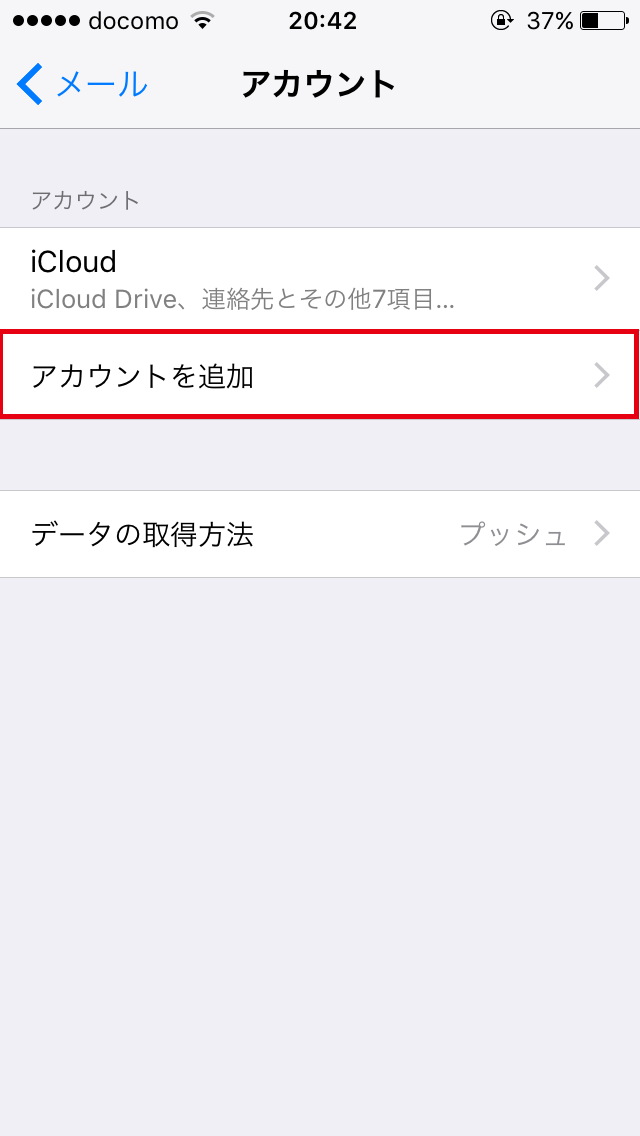Select アカウントを追加 to add account
The image size is (640, 1136).
pyautogui.click(x=320, y=376)
